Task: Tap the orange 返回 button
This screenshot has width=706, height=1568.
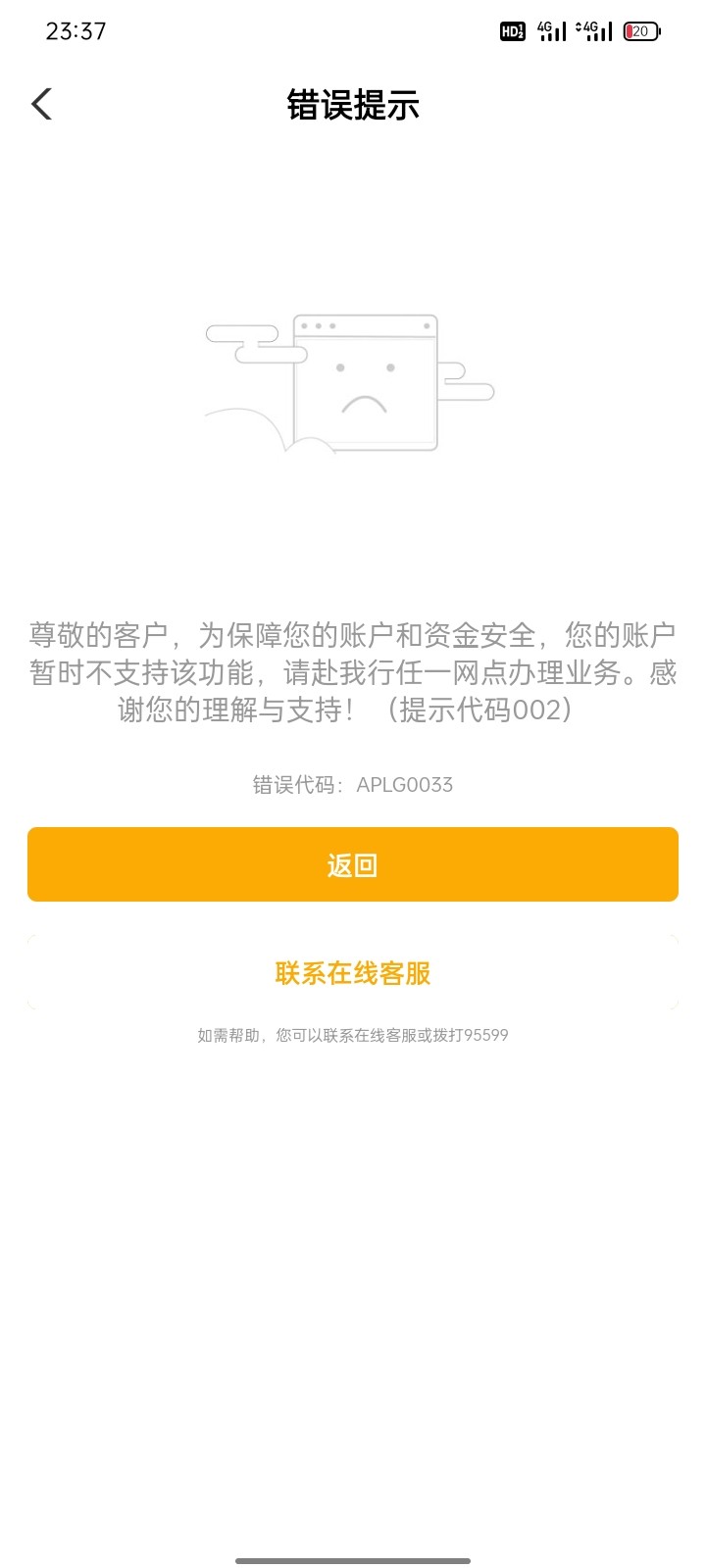Action: pos(353,864)
